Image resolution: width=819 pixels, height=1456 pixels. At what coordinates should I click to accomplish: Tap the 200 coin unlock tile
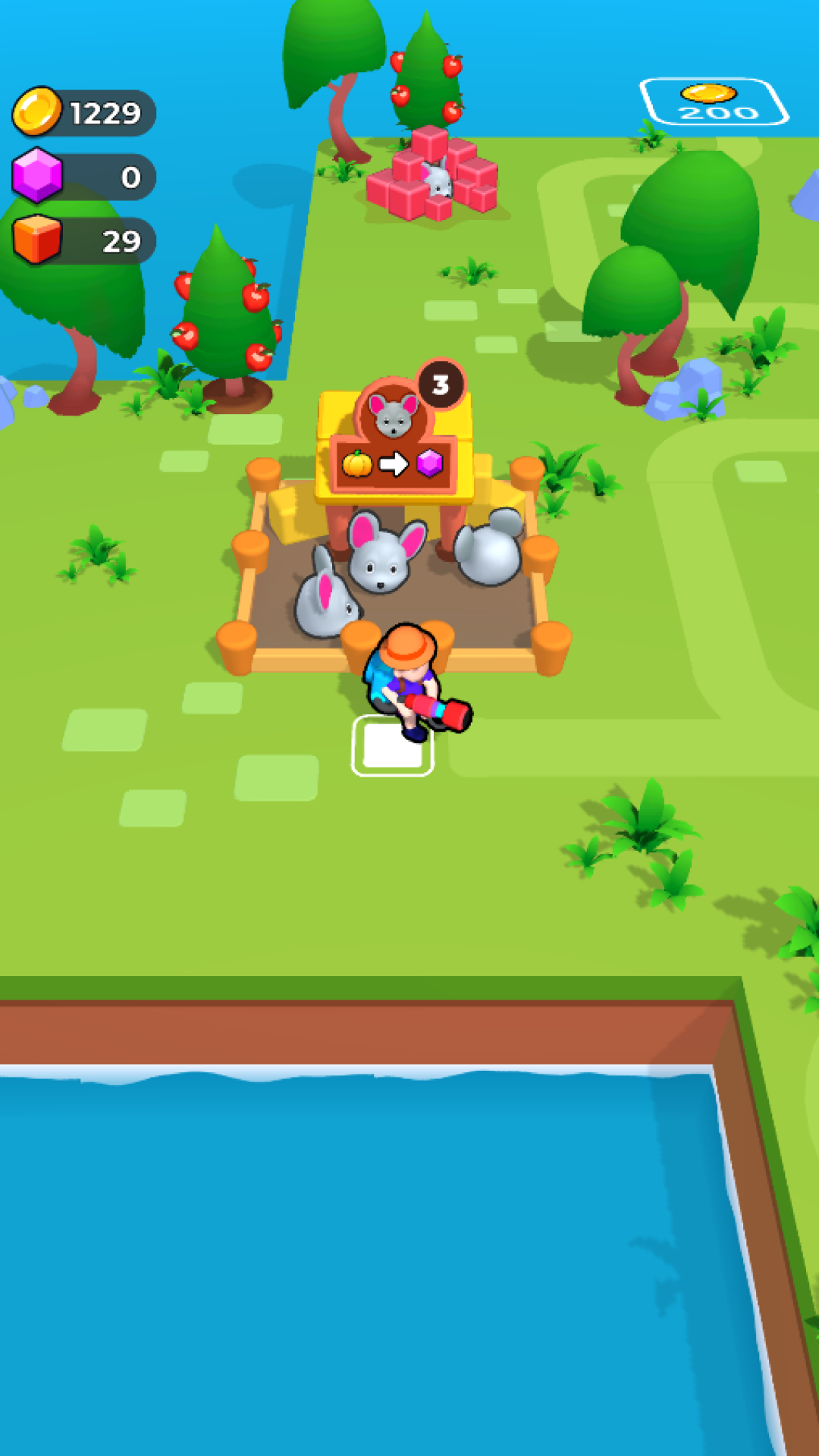[x=713, y=102]
